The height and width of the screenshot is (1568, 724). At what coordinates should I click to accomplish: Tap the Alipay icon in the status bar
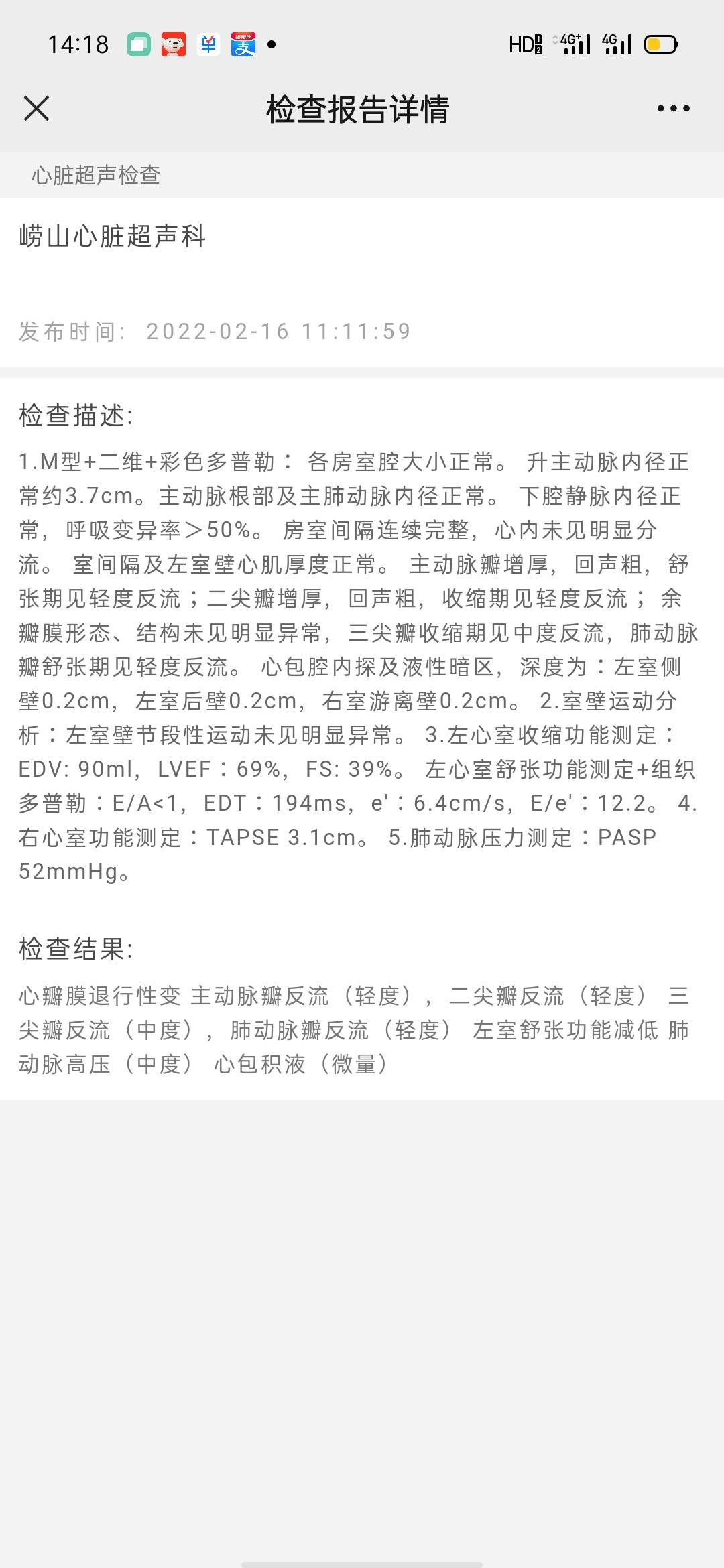245,44
